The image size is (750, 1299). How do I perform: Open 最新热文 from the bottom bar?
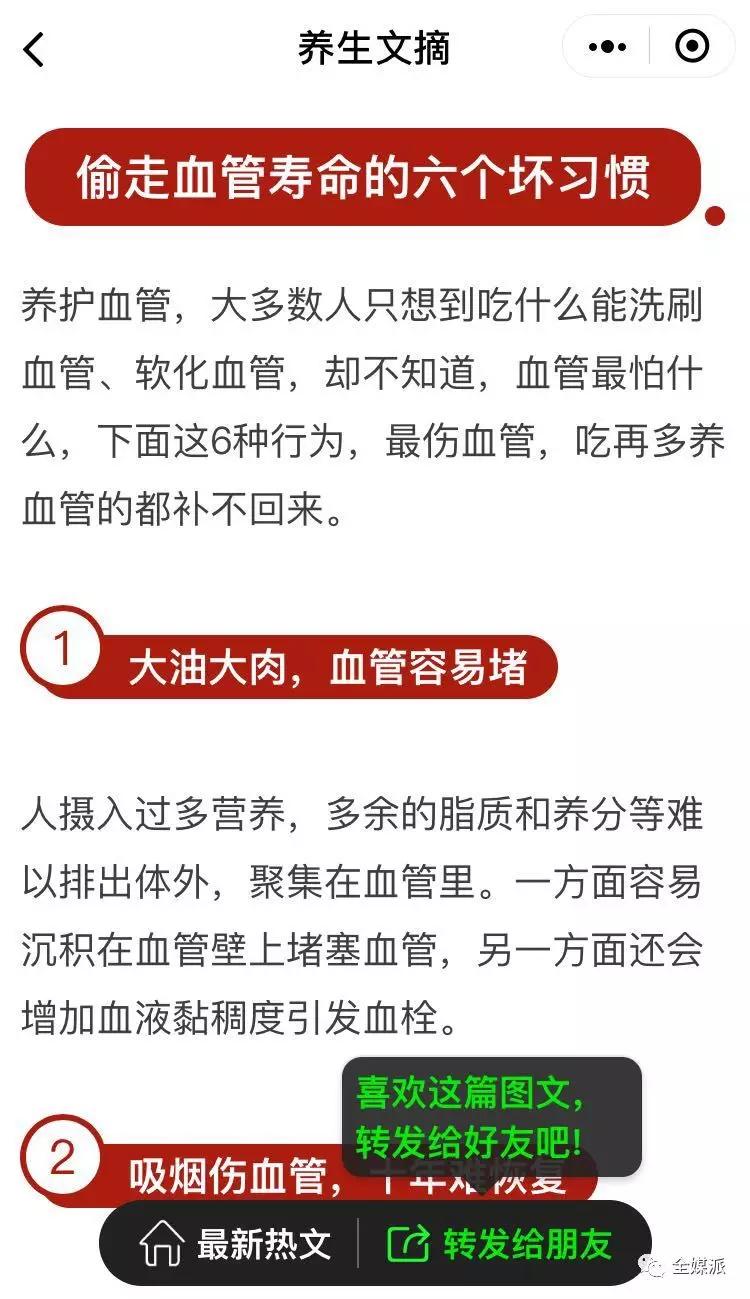[235, 1244]
